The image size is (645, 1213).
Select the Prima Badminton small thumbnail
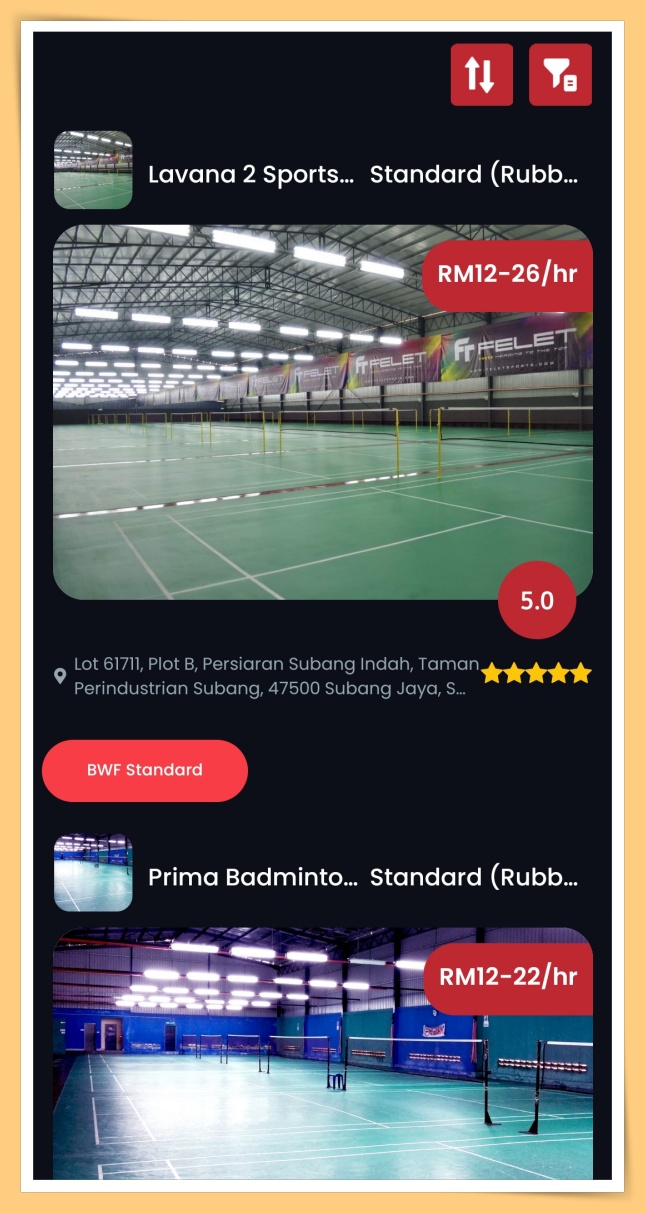click(x=93, y=873)
